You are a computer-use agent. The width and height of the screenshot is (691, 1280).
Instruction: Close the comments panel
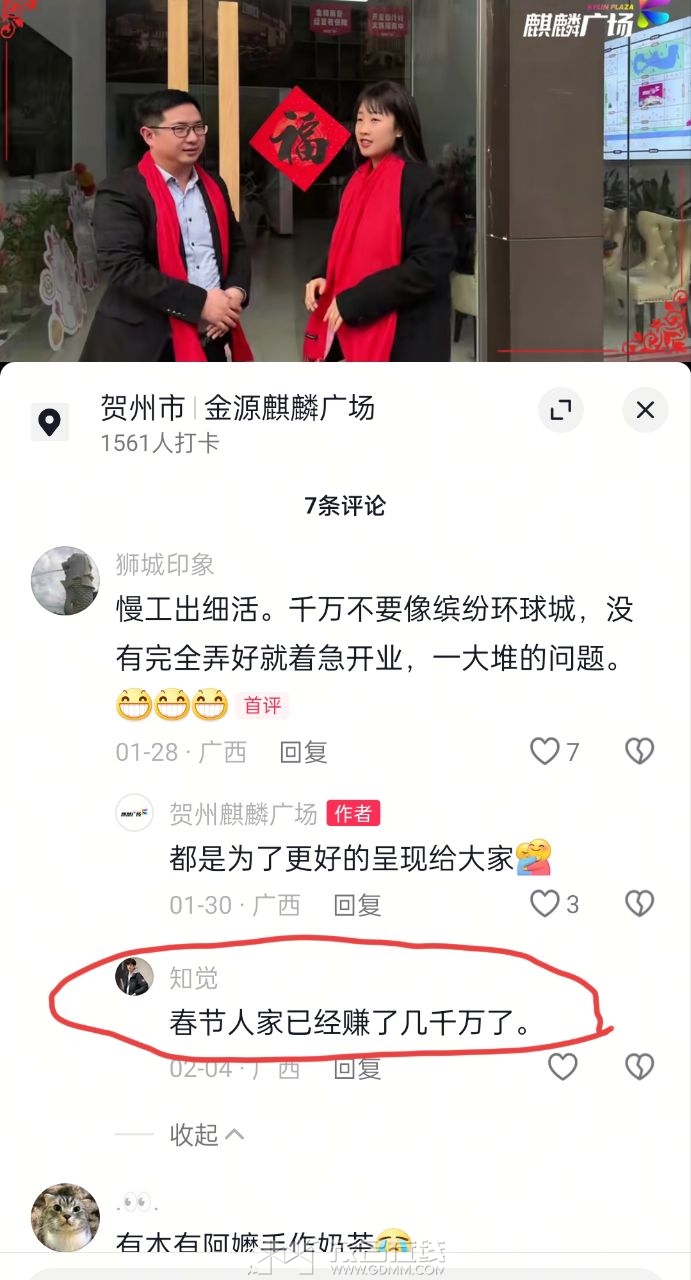pos(645,409)
